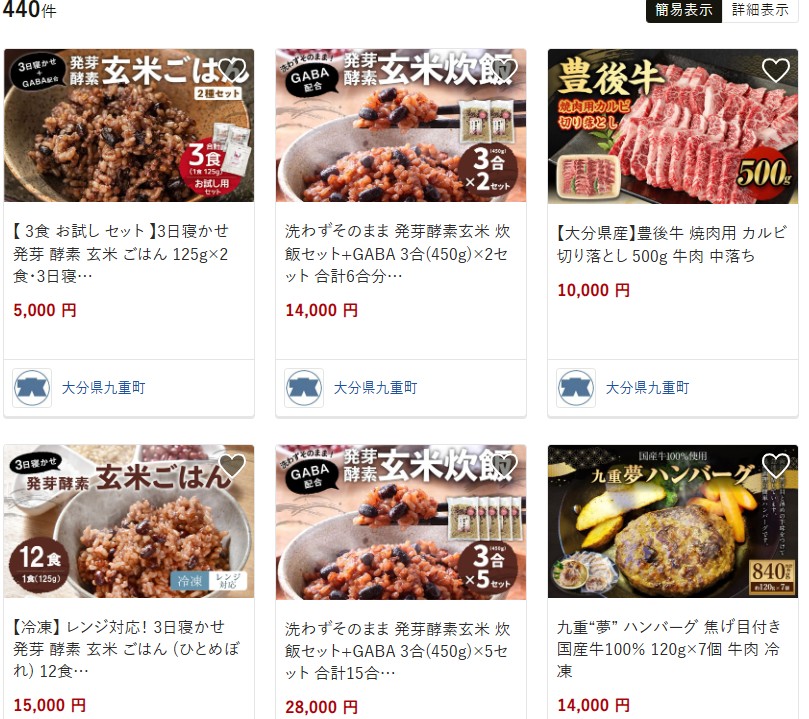Switch to 簡易表示 view
This screenshot has height=719, width=809.
[x=684, y=10]
